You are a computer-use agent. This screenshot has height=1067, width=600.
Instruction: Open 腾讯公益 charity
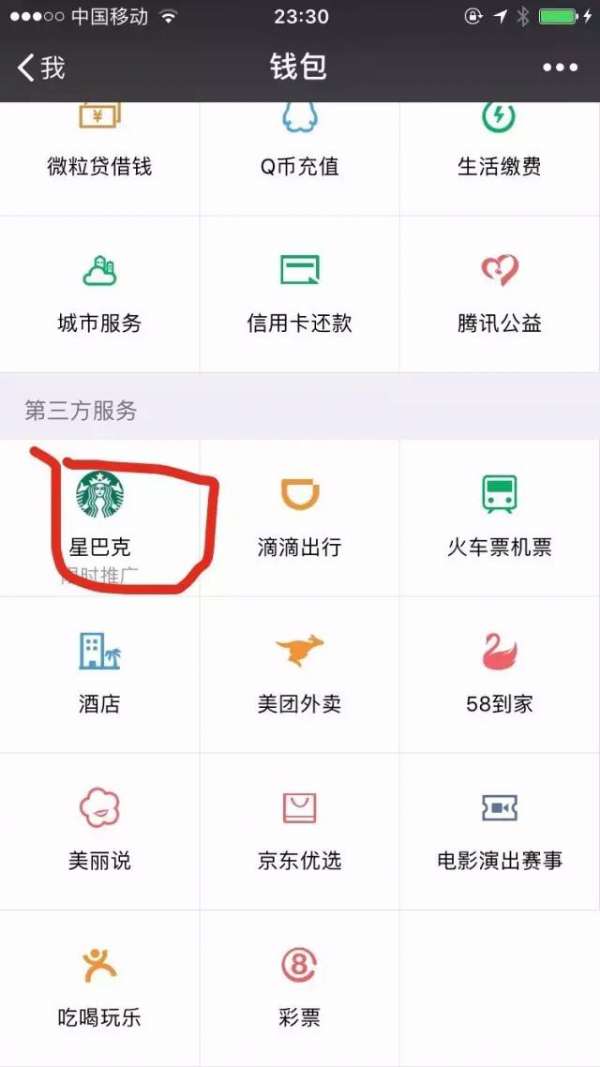(x=499, y=293)
